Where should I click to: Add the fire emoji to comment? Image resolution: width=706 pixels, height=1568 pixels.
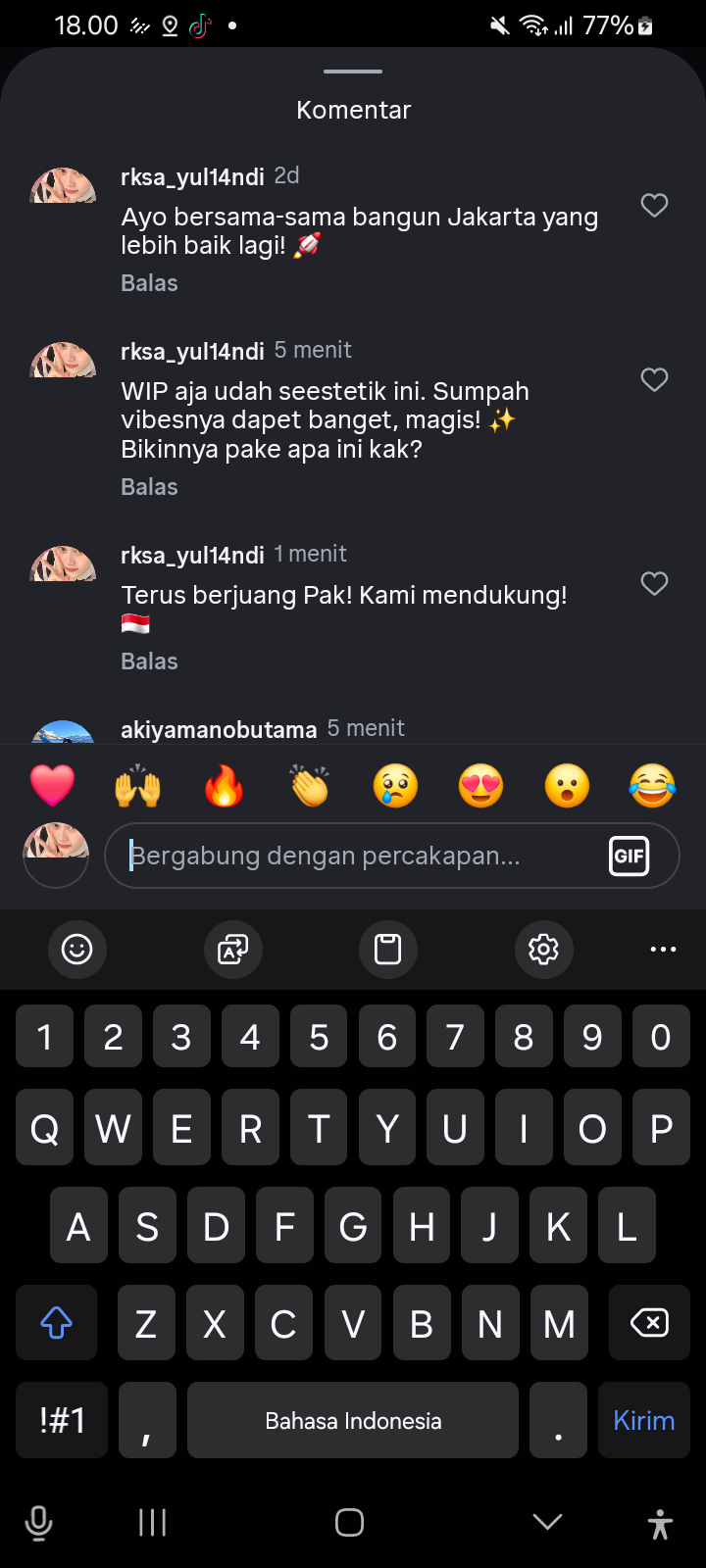tap(224, 786)
